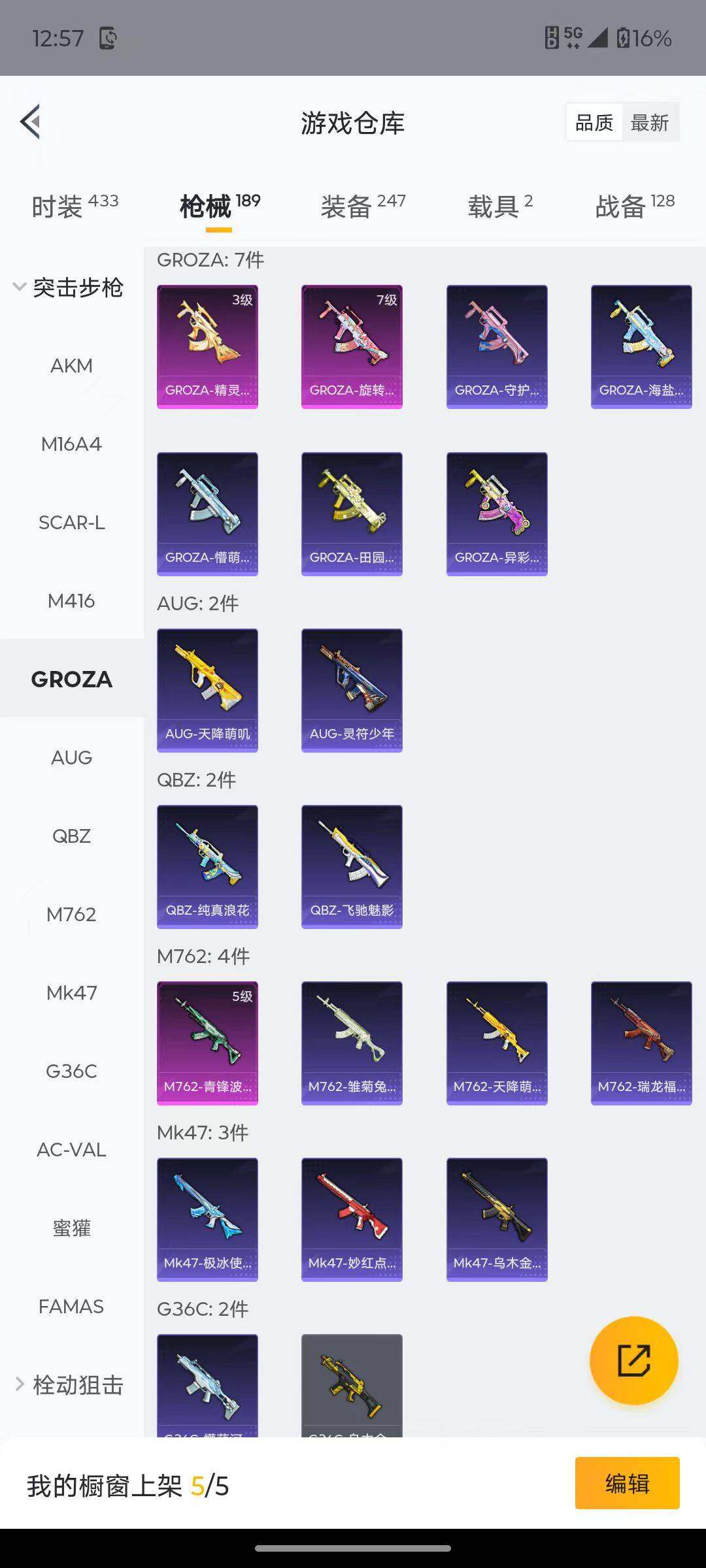Viewport: 706px width, 1568px height.
Task: Select AKM in the weapon sidebar
Action: [x=71, y=366]
